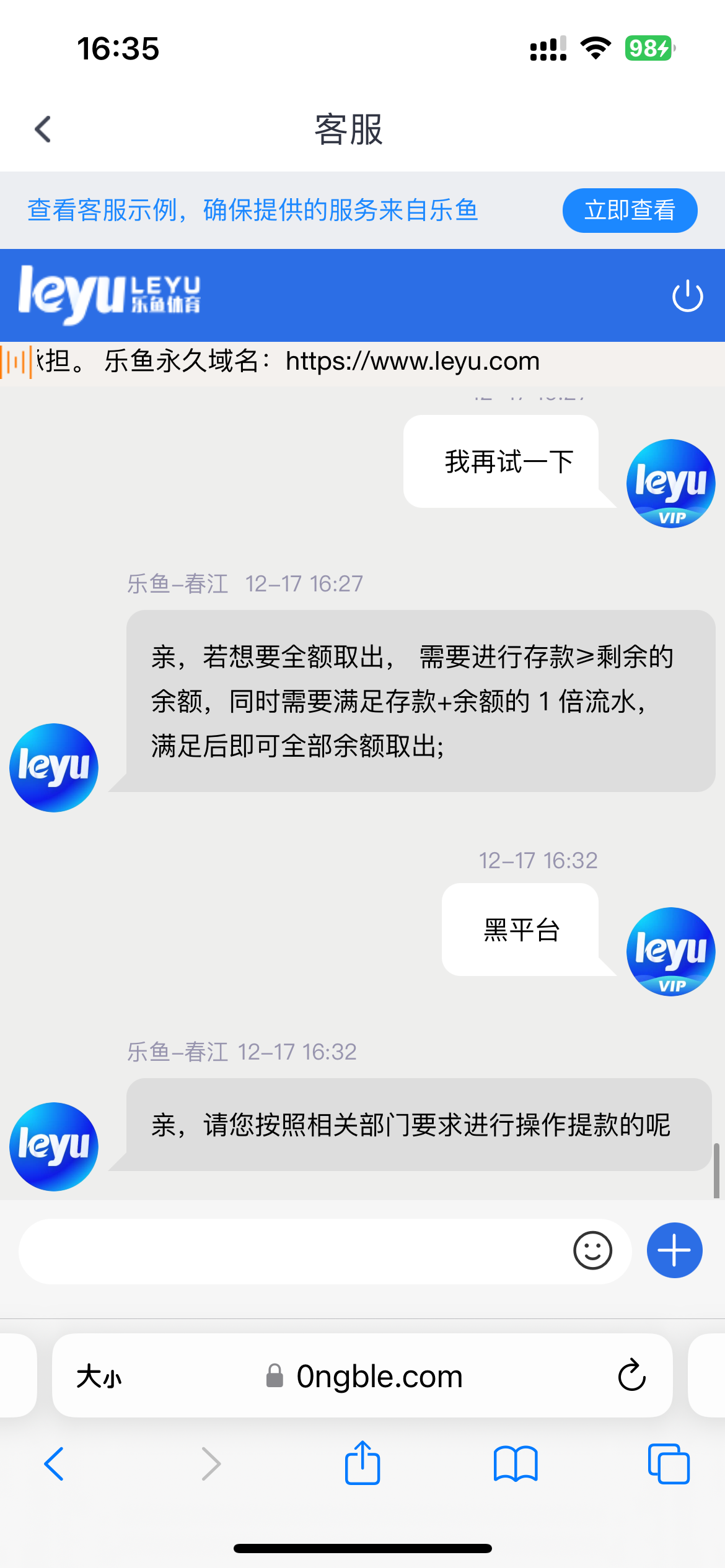Image resolution: width=725 pixels, height=1568 pixels.
Task: Focus the chat message input field
Action: 291,1251
